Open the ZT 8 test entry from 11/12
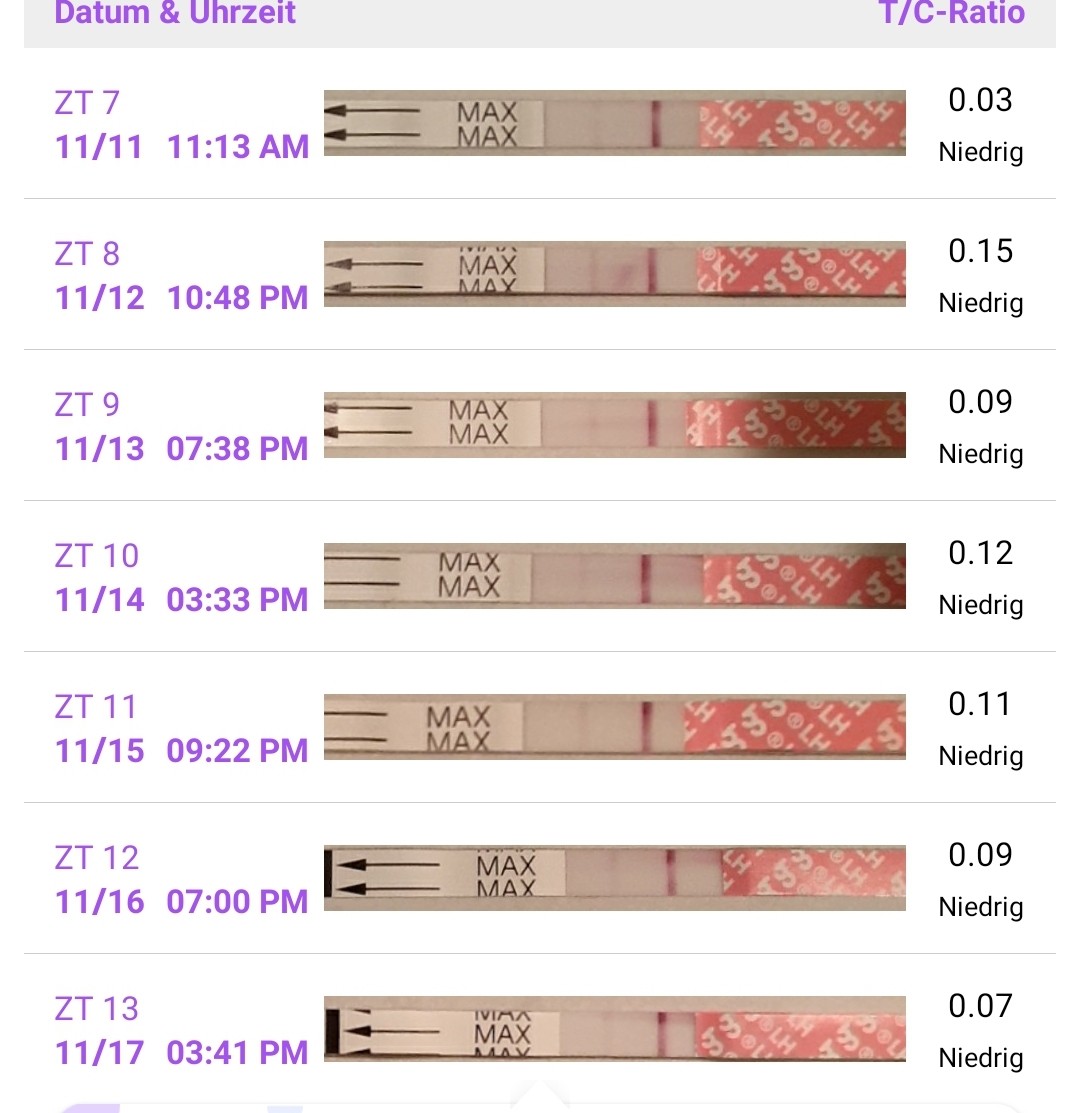Image resolution: width=1080 pixels, height=1113 pixels. pos(181,276)
